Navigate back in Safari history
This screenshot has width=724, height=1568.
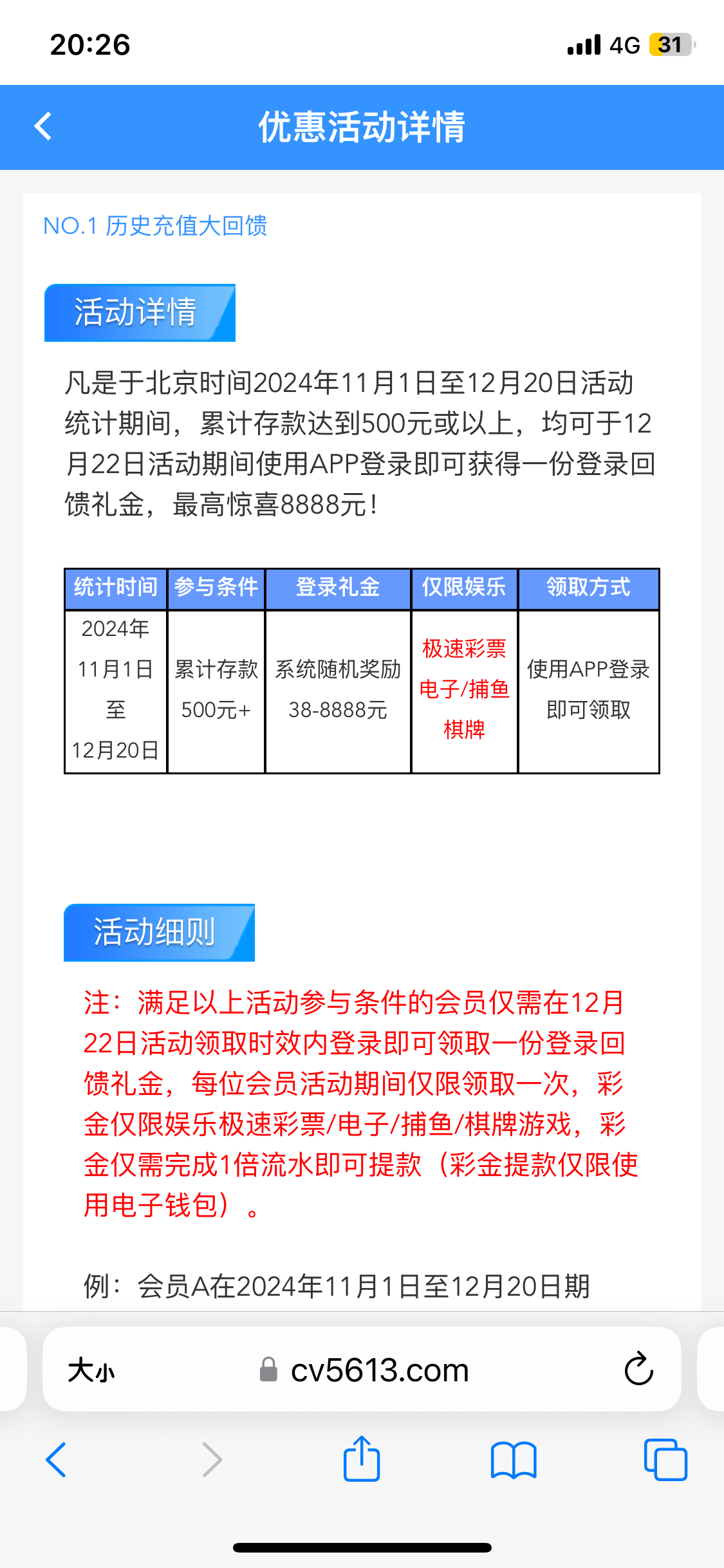click(x=56, y=1460)
